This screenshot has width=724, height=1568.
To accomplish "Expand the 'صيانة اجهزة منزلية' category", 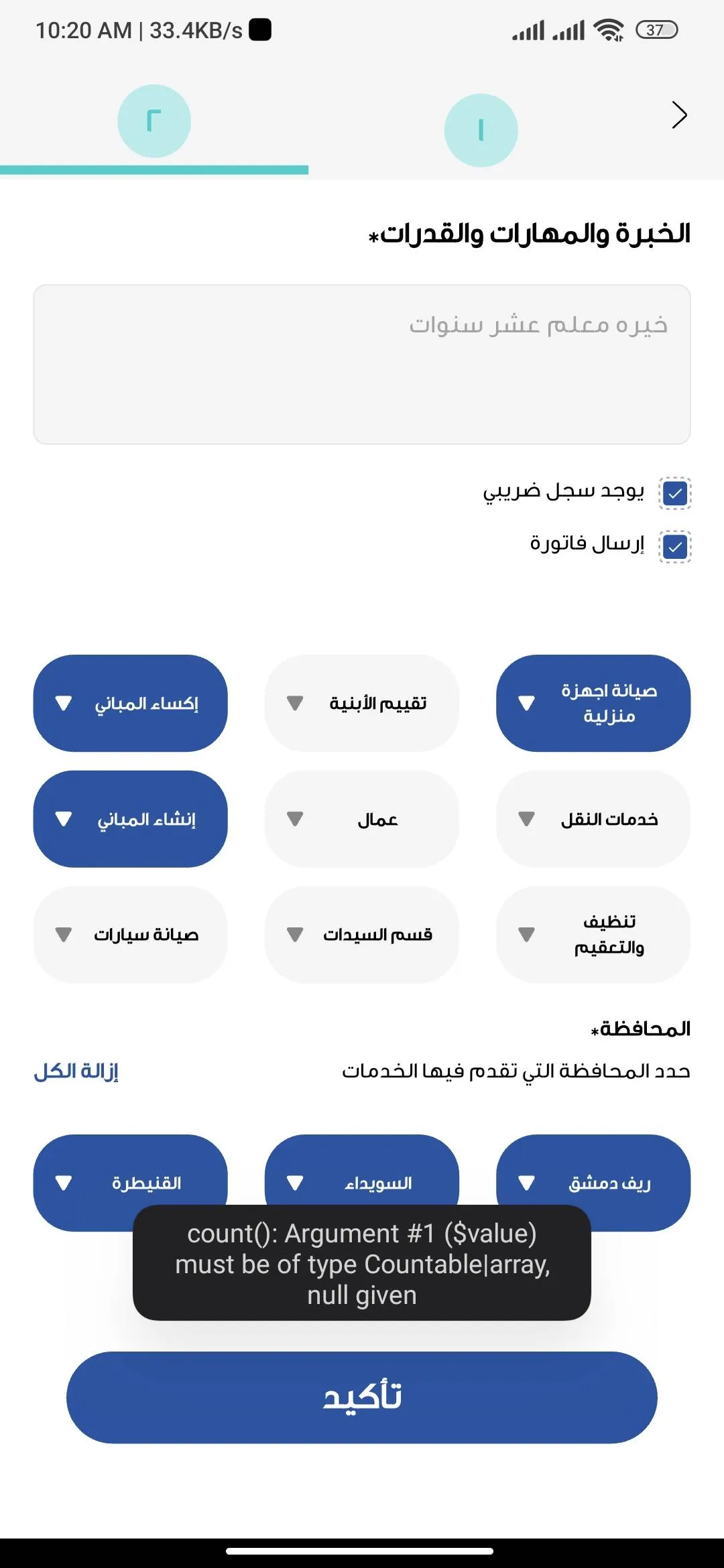I will tap(593, 703).
